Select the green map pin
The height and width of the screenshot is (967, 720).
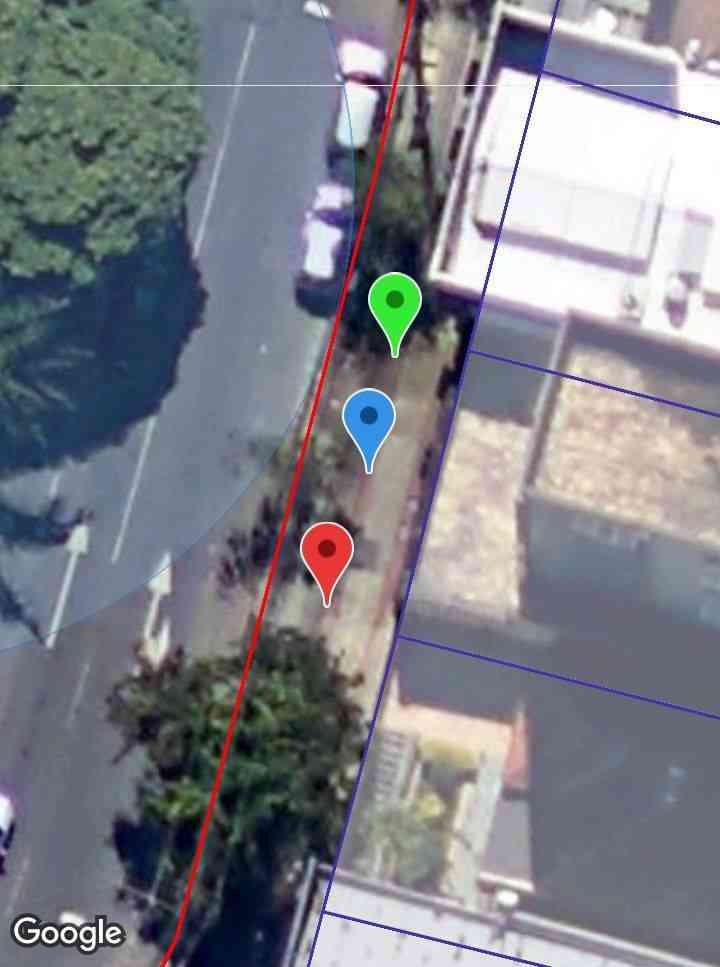(395, 304)
